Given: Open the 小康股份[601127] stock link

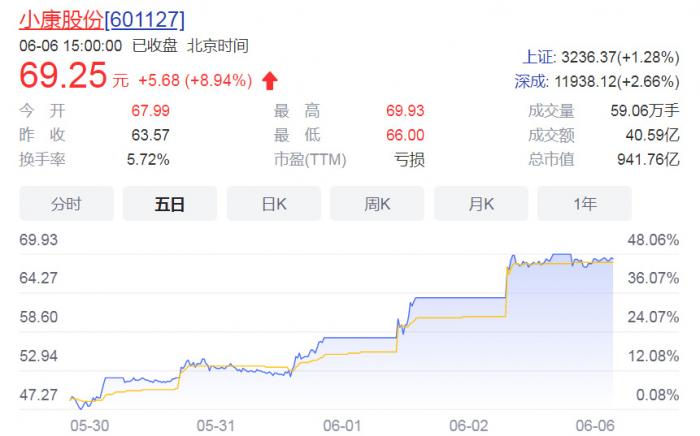Looking at the screenshot, I should 102,20.
